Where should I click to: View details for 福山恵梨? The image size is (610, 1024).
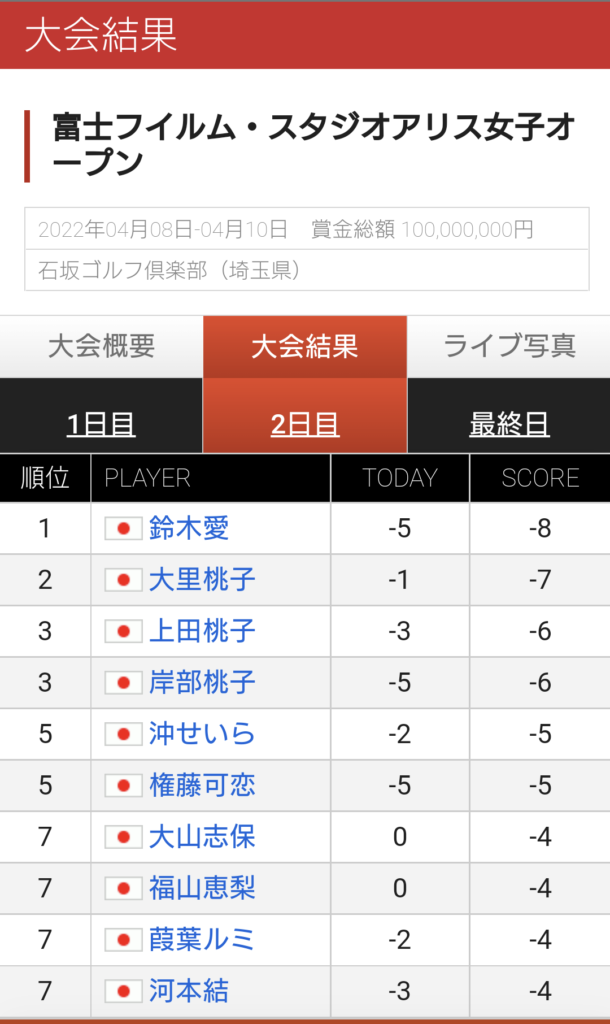point(202,889)
